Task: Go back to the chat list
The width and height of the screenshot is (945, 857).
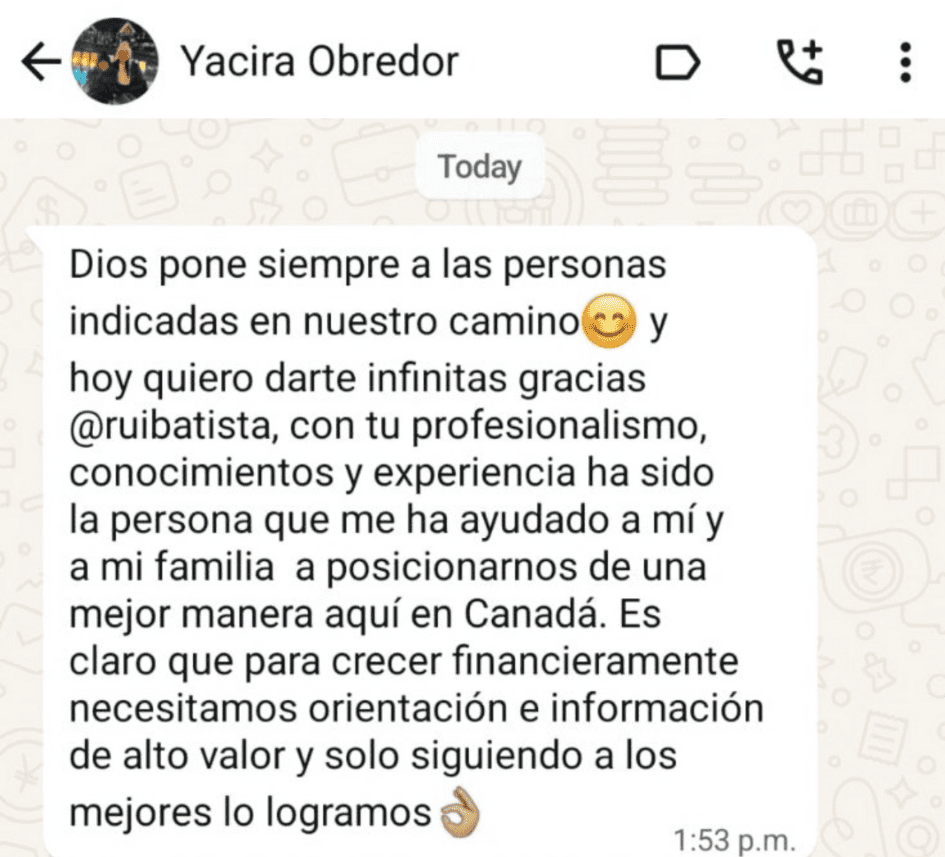Action: pyautogui.click(x=40, y=64)
